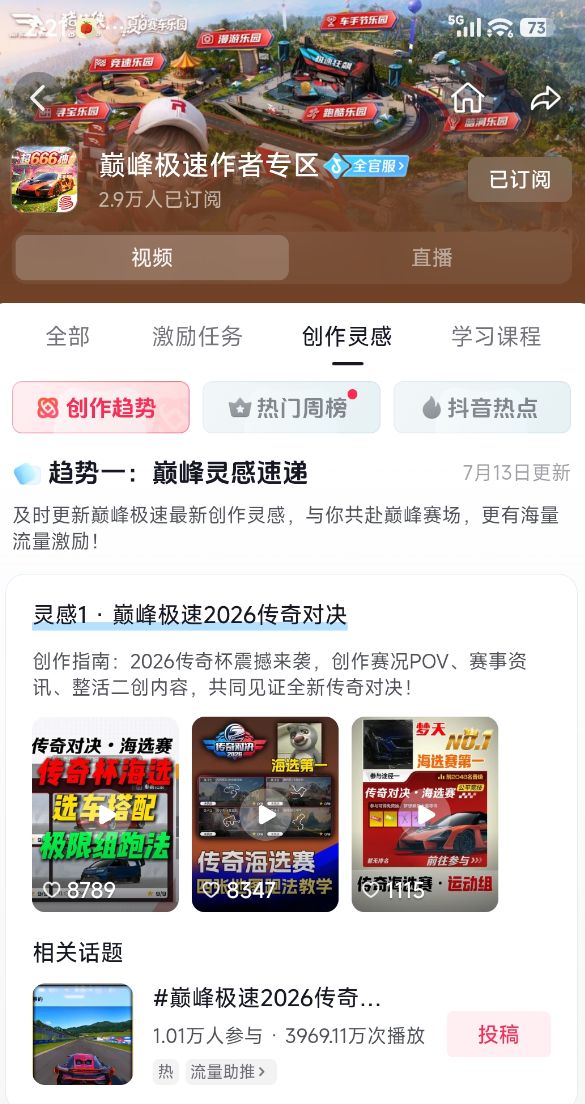Image resolution: width=585 pixels, height=1104 pixels.
Task: Share this author zone page
Action: (546, 99)
